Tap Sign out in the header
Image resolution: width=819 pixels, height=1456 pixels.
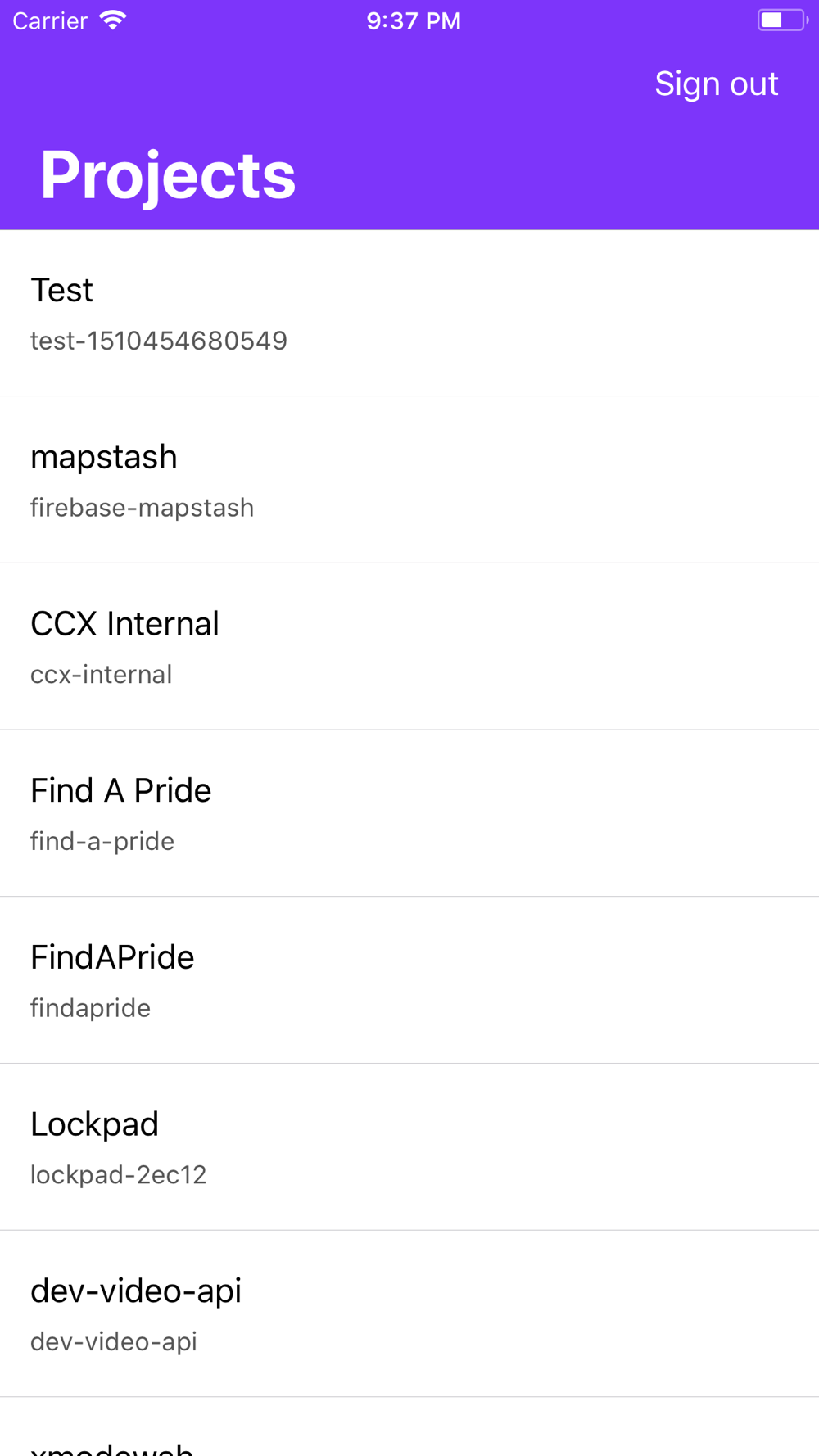point(716,84)
